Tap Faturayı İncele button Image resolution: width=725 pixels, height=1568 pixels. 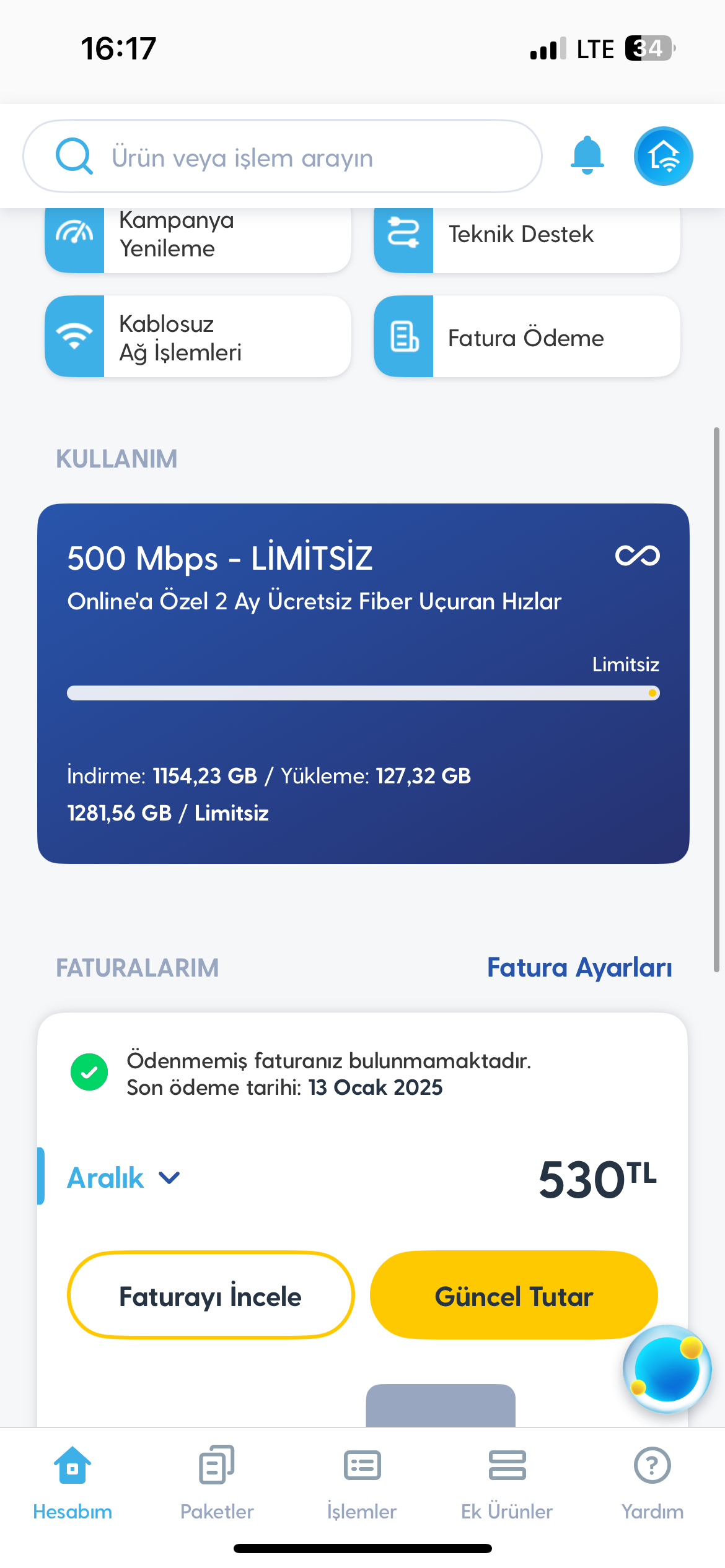click(x=211, y=1296)
